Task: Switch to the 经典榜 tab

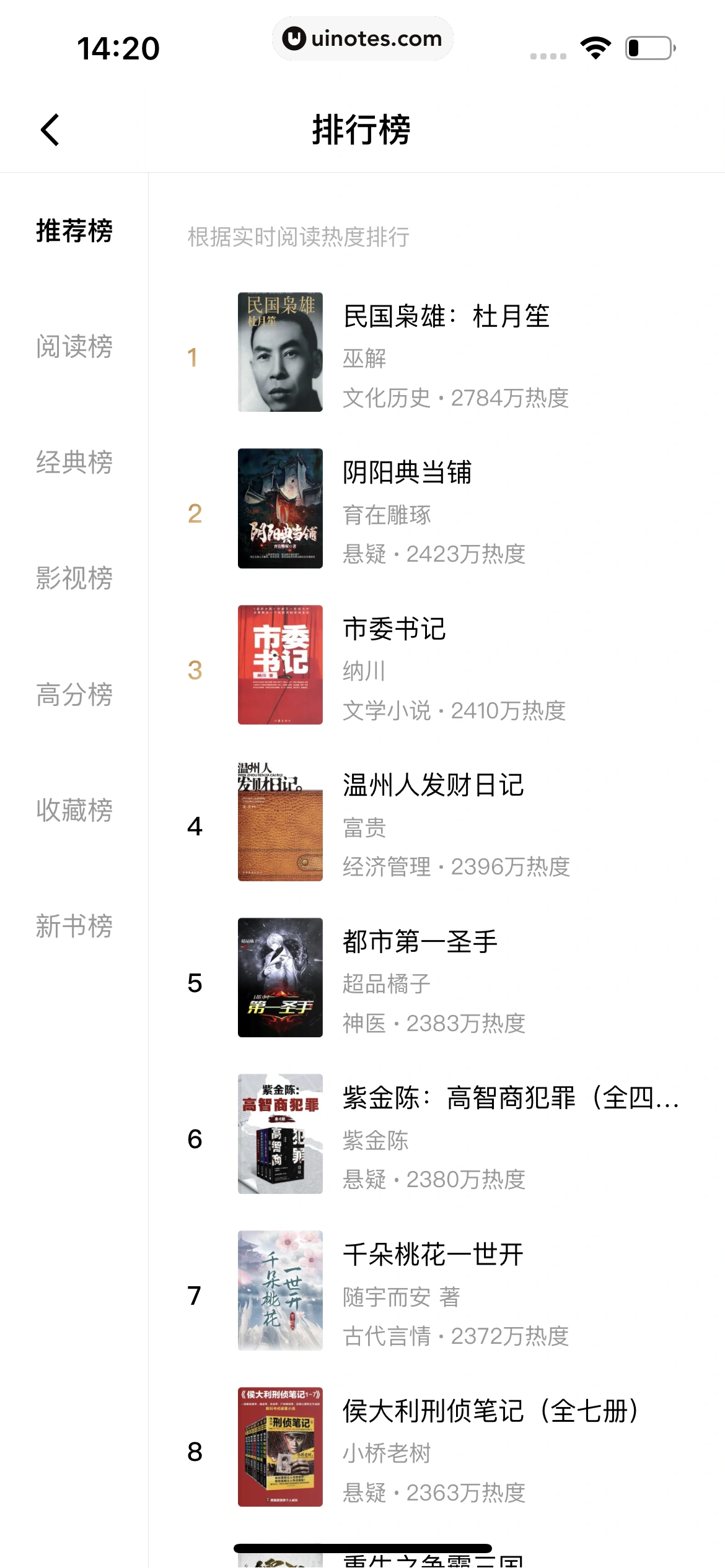Action: [x=74, y=462]
